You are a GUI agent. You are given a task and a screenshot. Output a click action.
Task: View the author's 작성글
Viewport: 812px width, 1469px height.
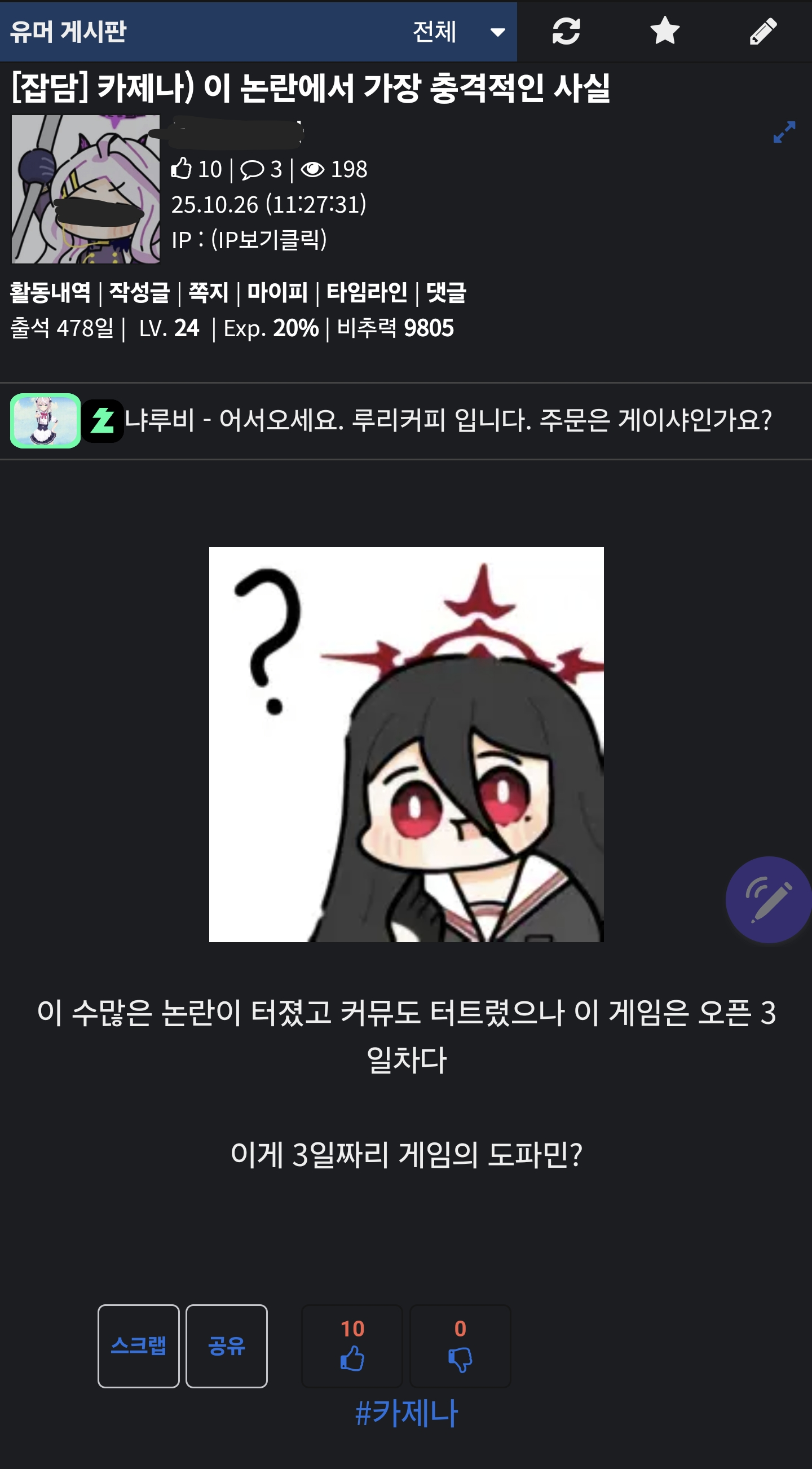(140, 293)
